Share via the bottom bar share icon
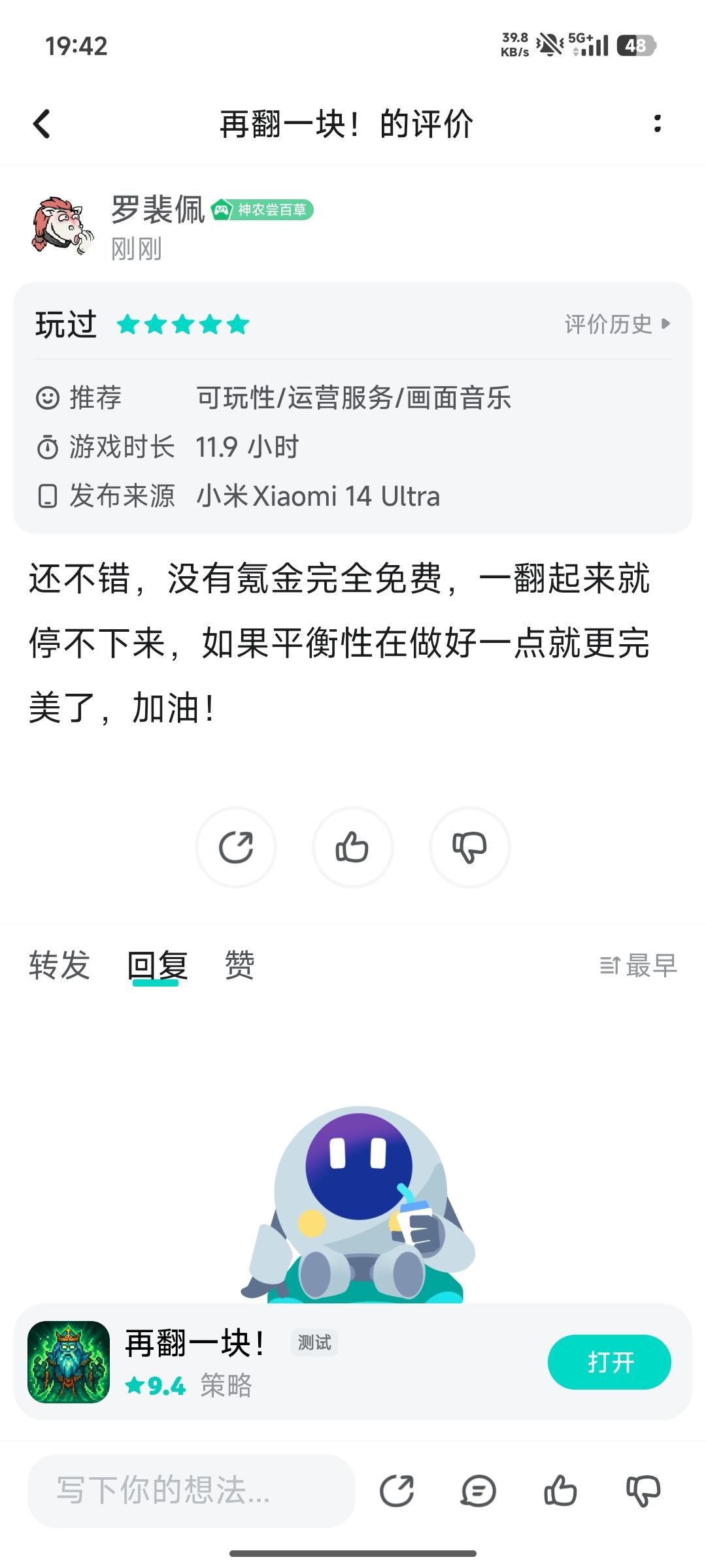This screenshot has height=1568, width=706. [x=397, y=1491]
